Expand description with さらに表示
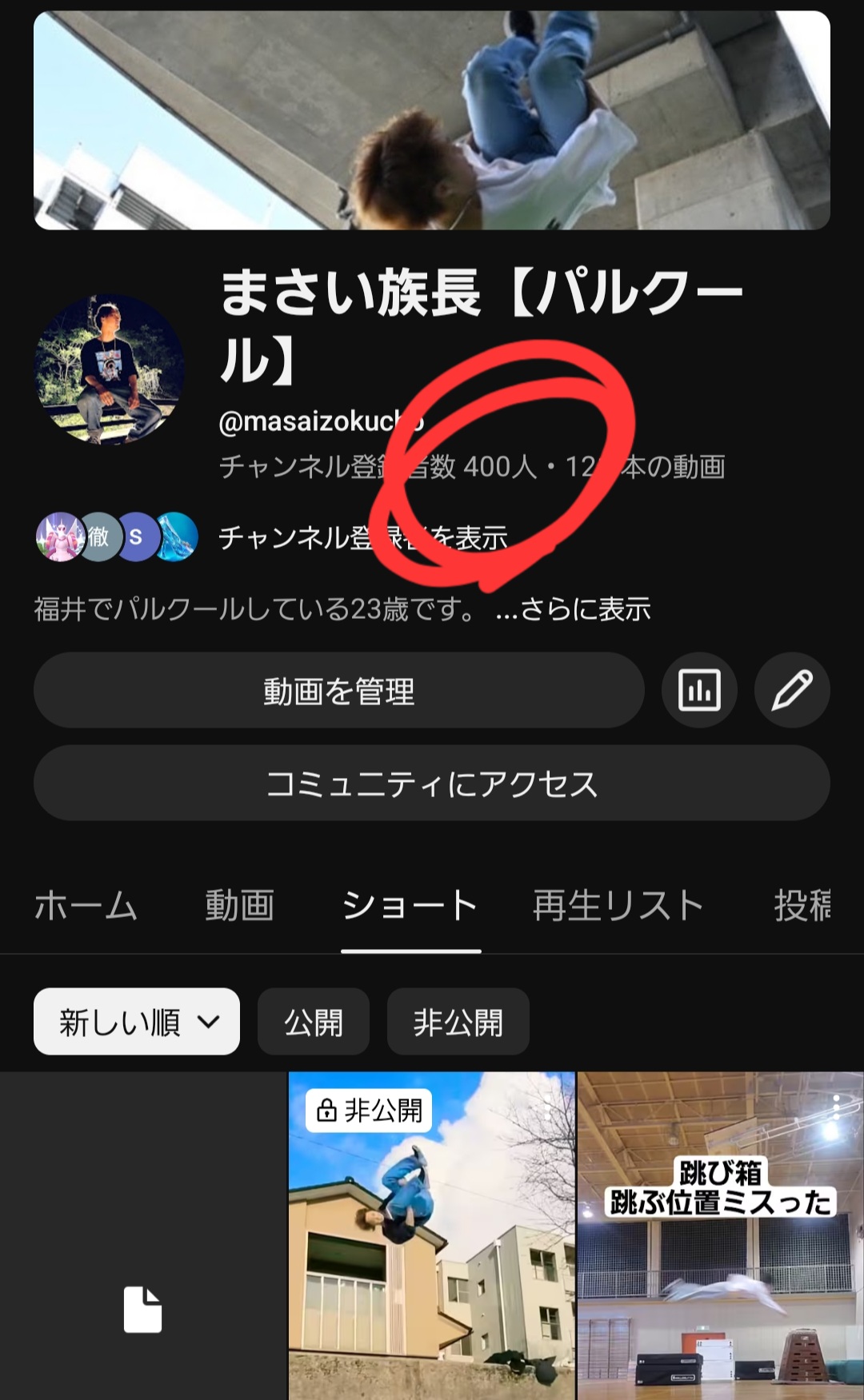Screen dimensions: 864x1400 point(574,609)
